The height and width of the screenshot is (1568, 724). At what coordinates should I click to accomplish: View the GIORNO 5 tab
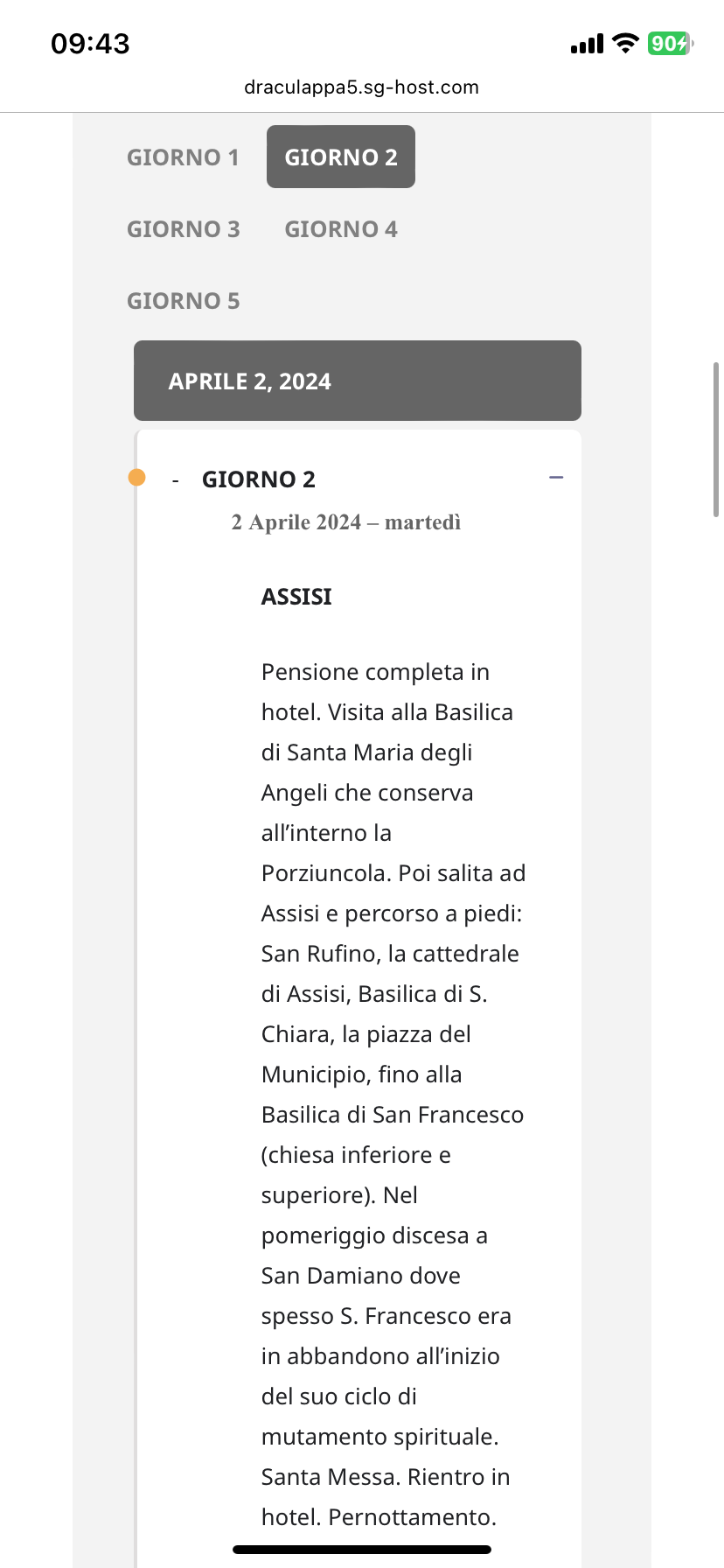tap(183, 301)
